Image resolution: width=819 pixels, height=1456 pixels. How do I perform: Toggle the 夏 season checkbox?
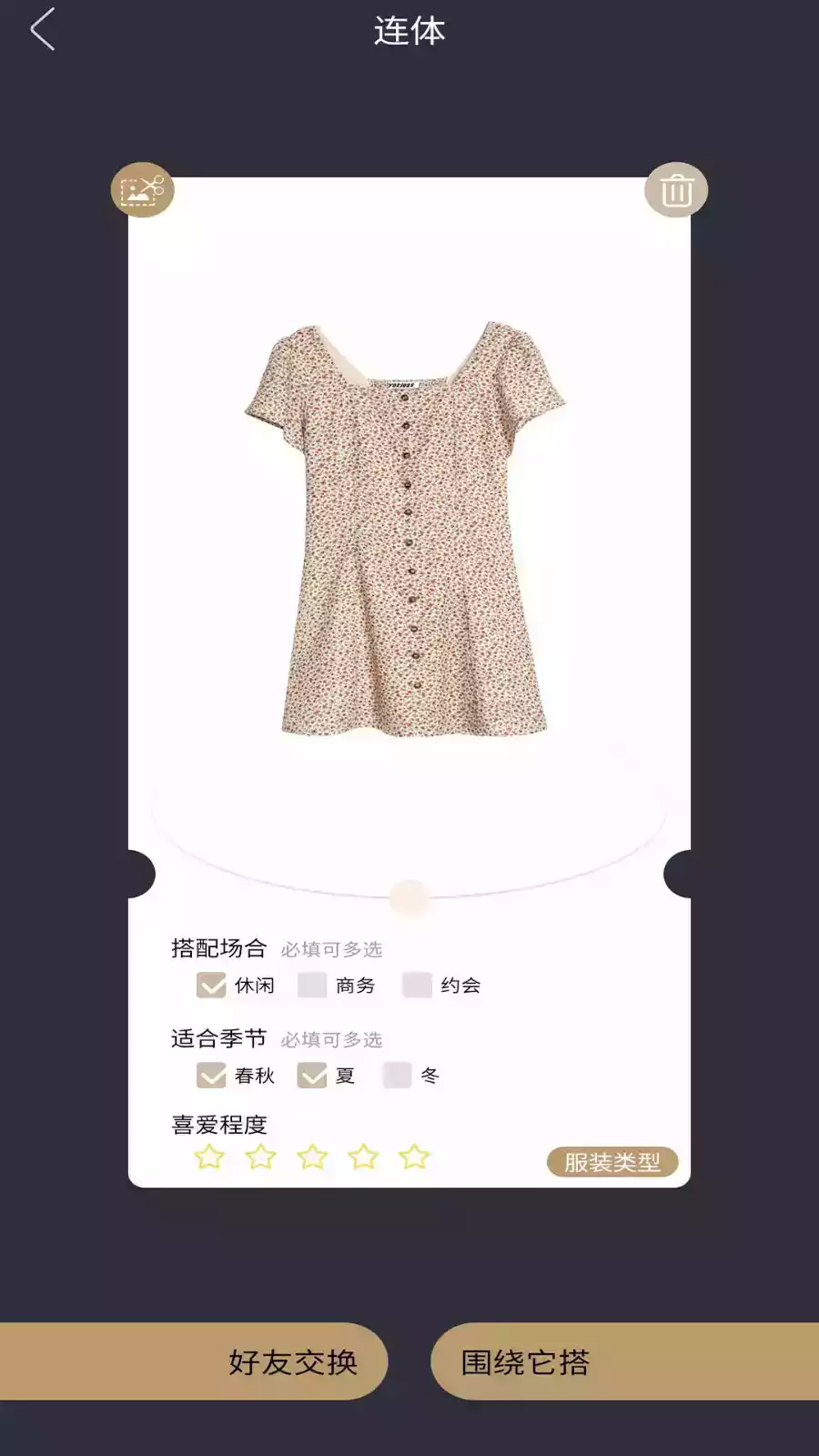[x=312, y=1075]
